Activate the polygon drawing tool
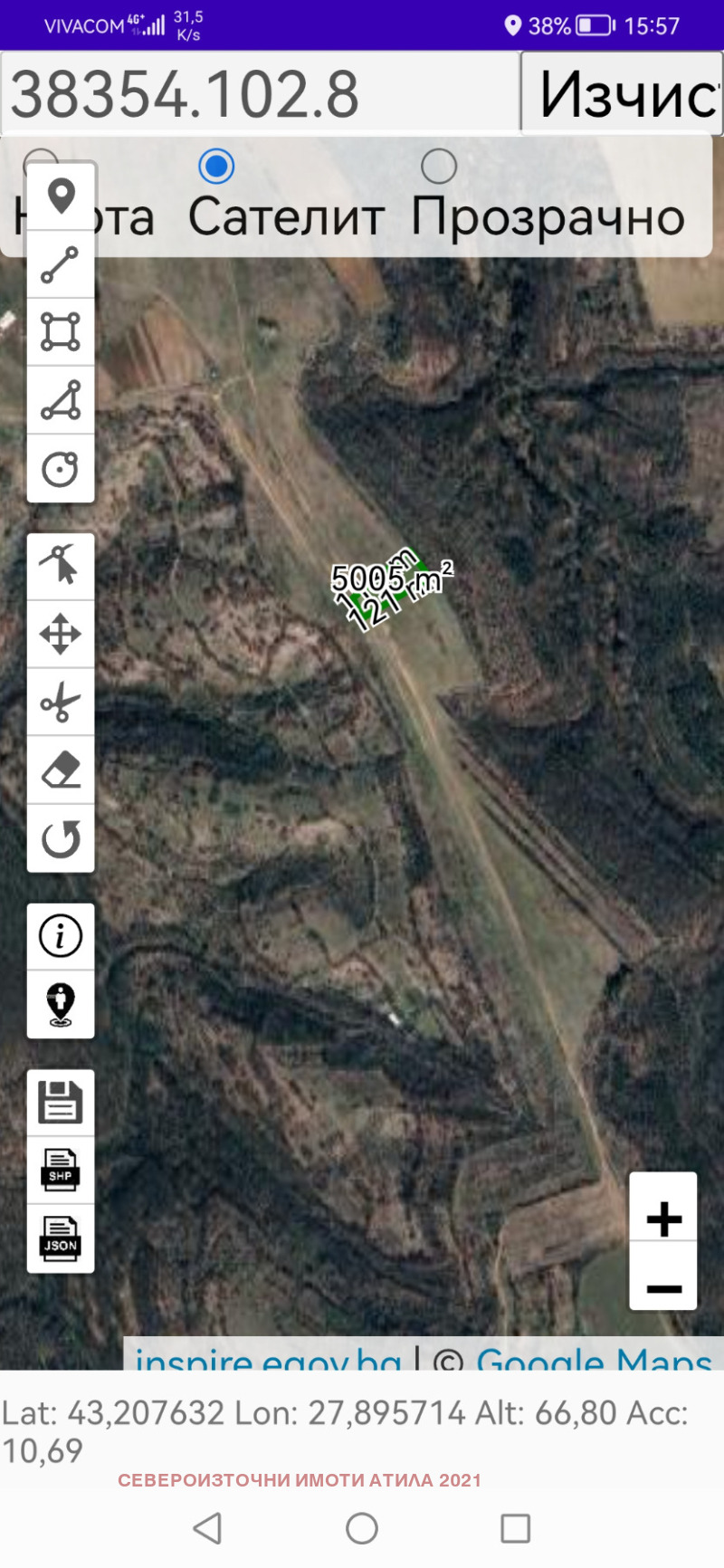724x1568 pixels. 61,332
